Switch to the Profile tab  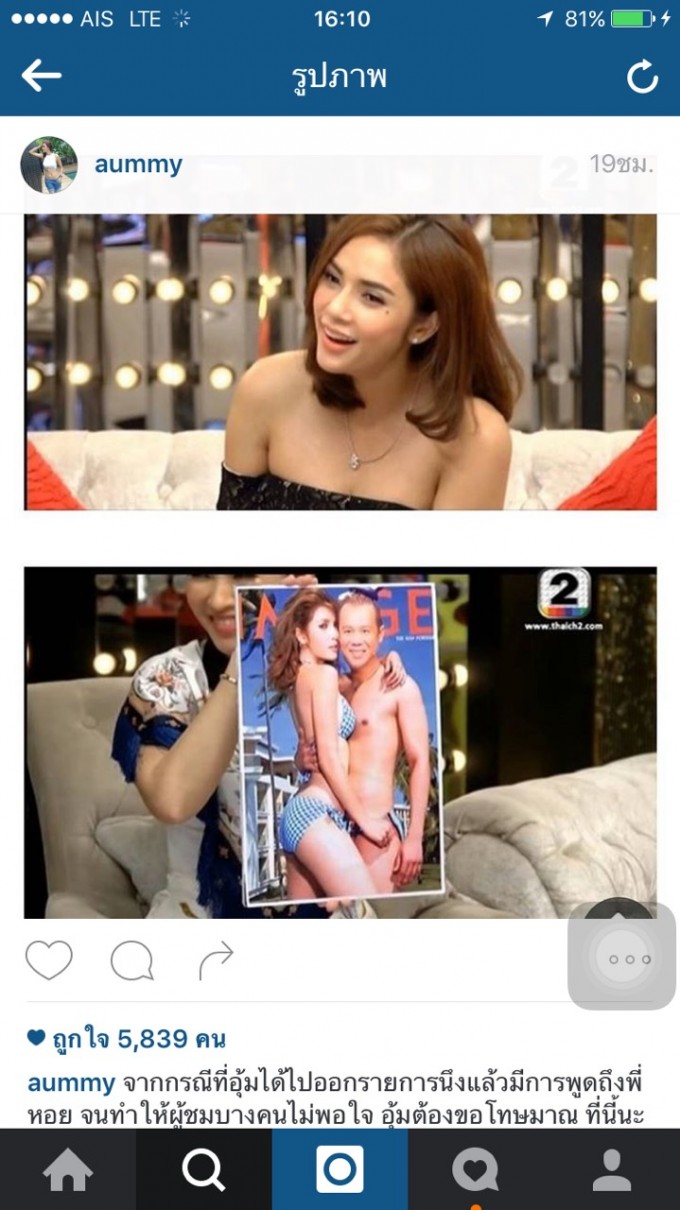pos(612,1169)
